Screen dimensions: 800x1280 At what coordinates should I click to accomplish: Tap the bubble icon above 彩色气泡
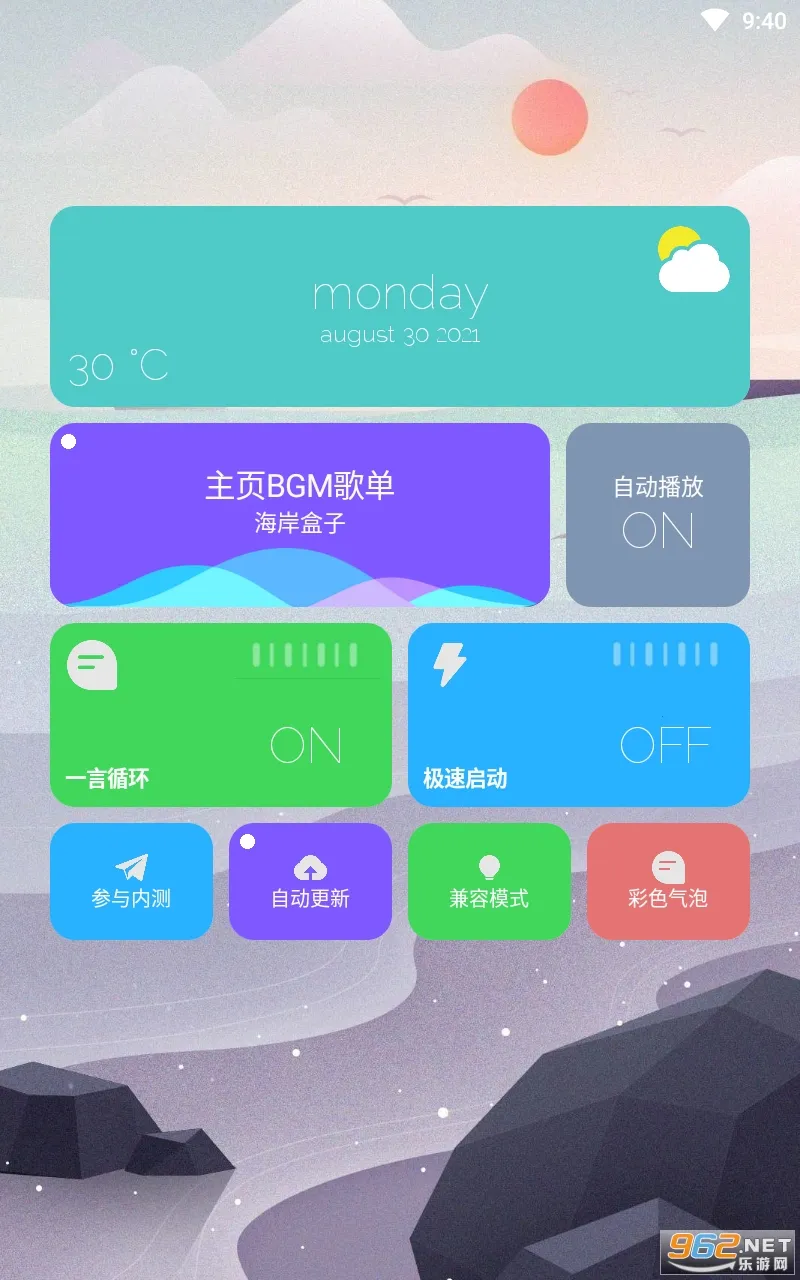coord(667,866)
